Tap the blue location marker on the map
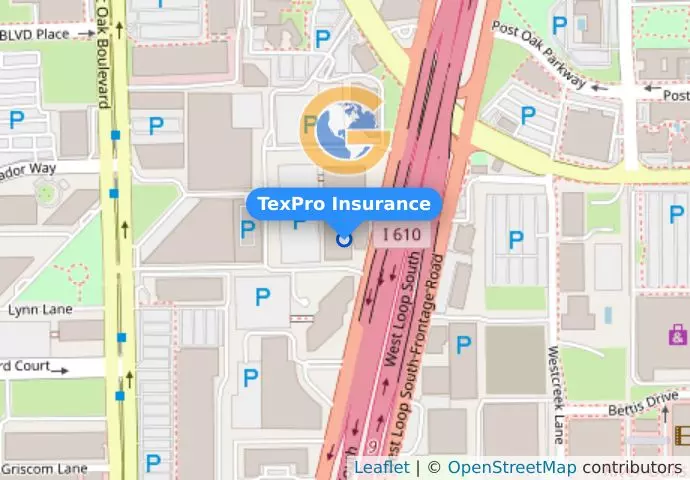The width and height of the screenshot is (690, 480). coord(344,239)
